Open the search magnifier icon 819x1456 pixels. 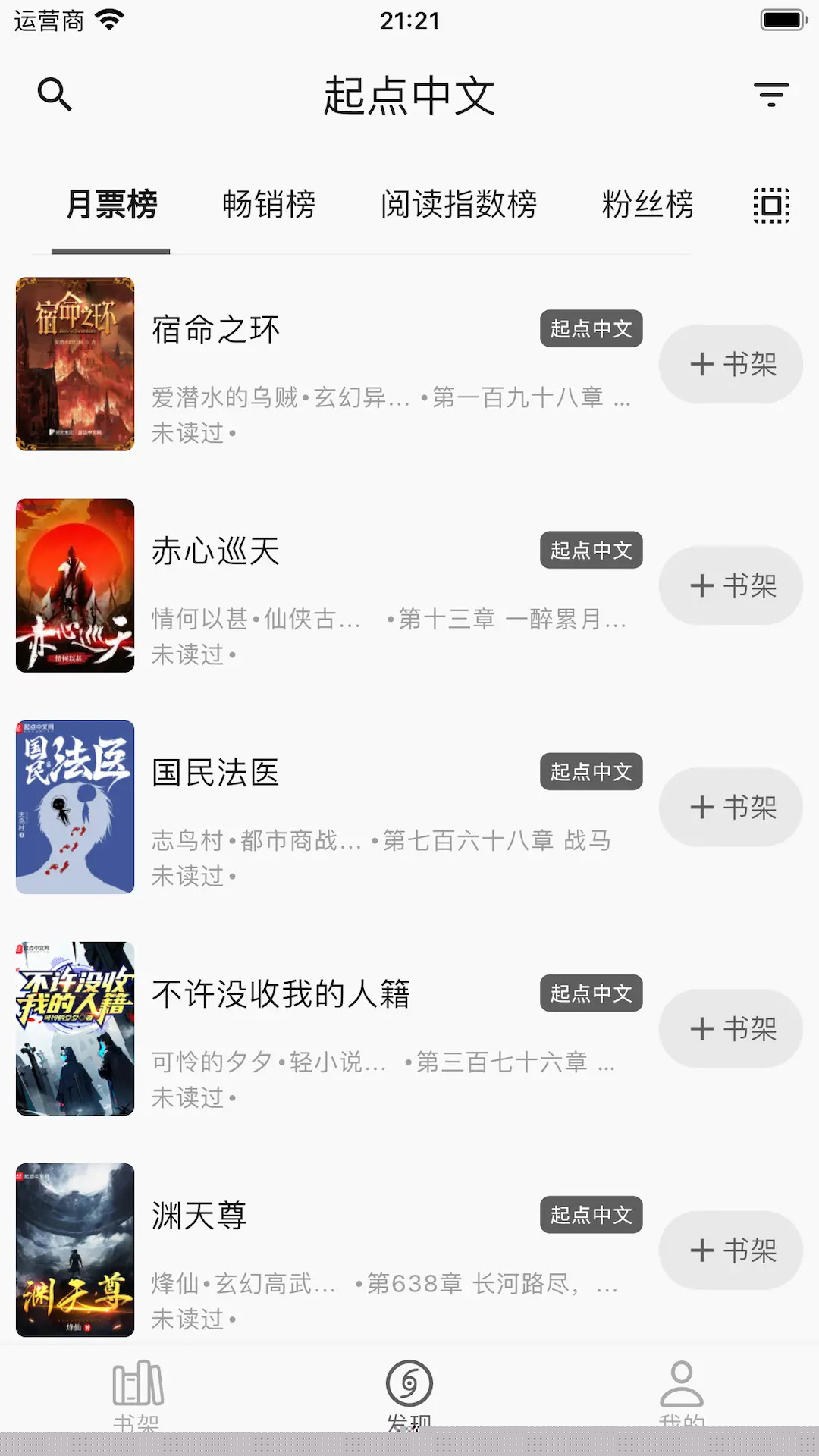pyautogui.click(x=55, y=95)
